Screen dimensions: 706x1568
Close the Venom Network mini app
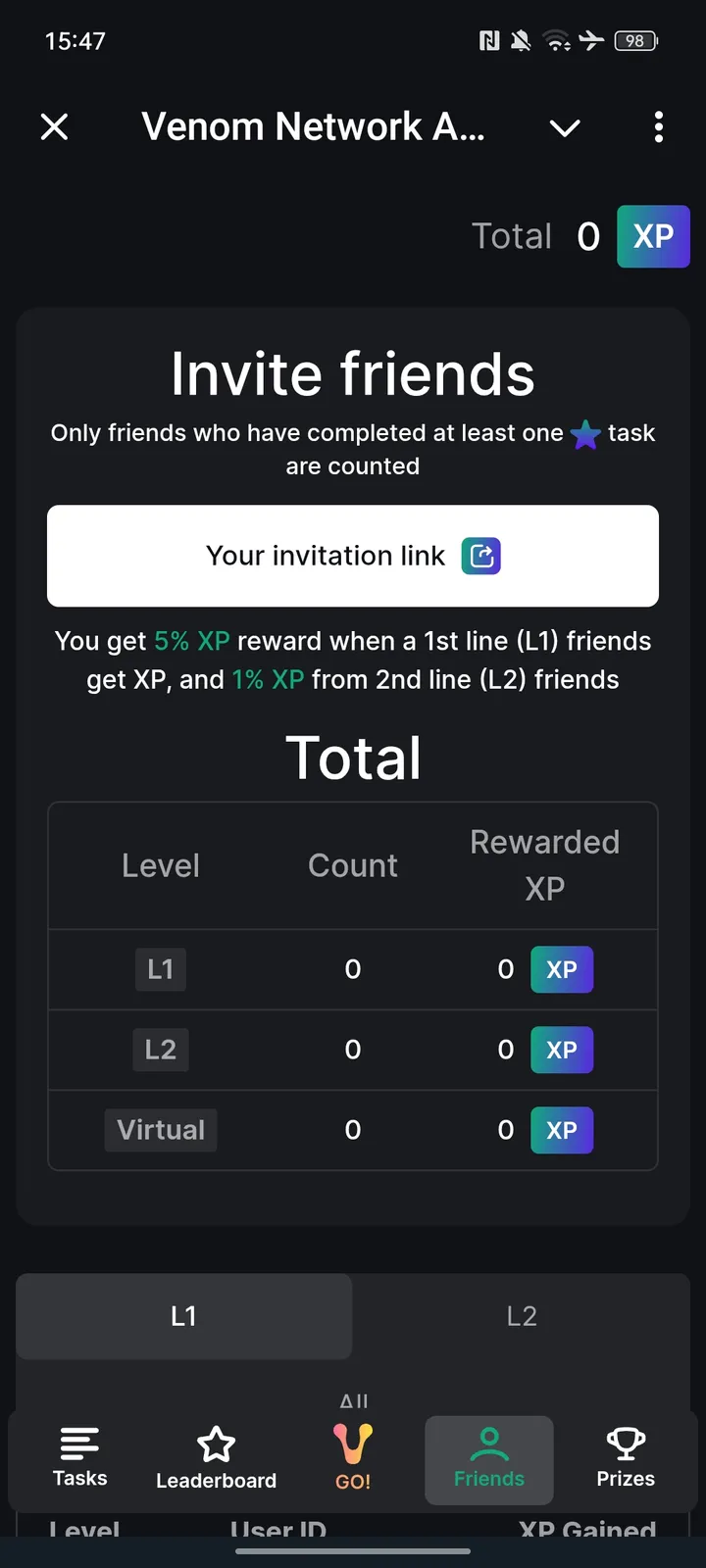55,126
